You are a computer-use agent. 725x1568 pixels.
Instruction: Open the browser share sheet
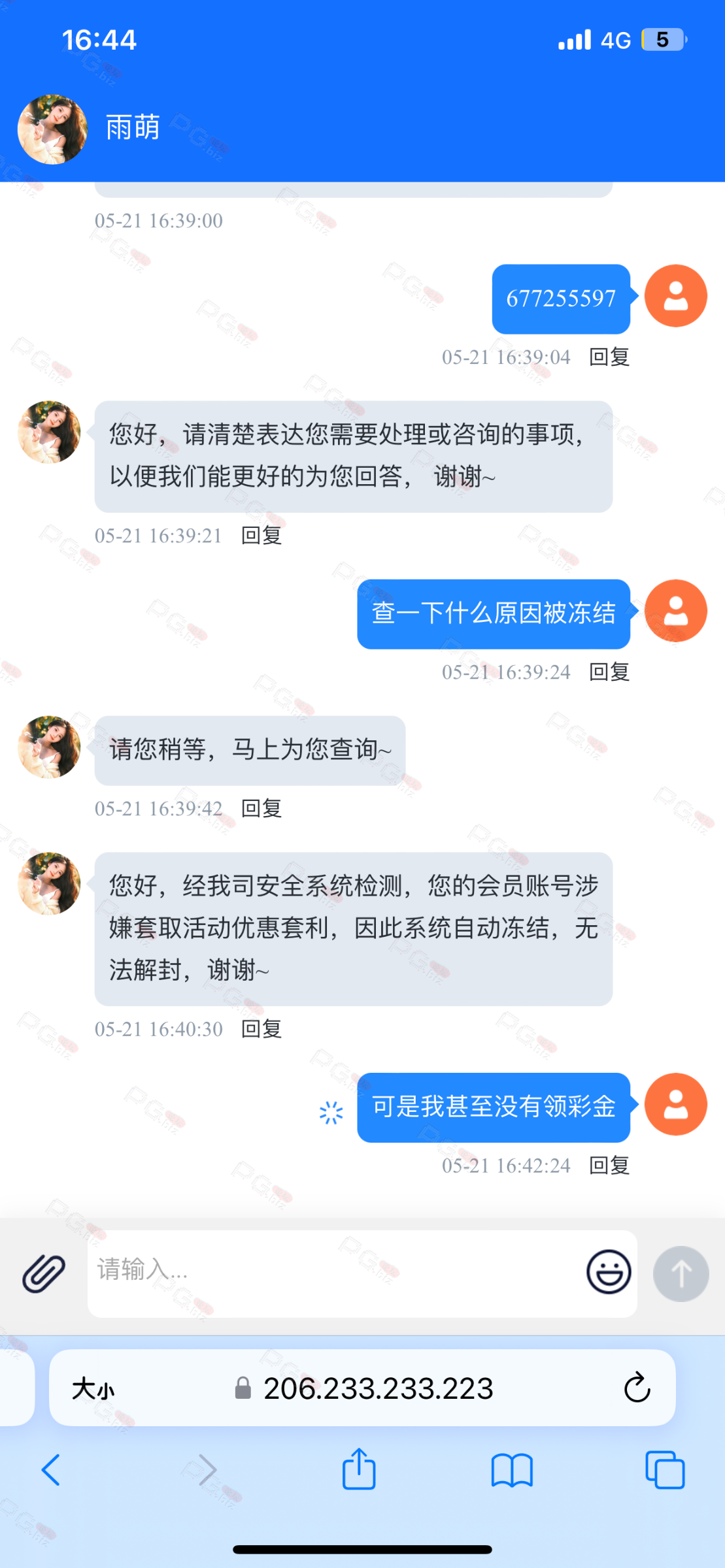coord(359,1469)
